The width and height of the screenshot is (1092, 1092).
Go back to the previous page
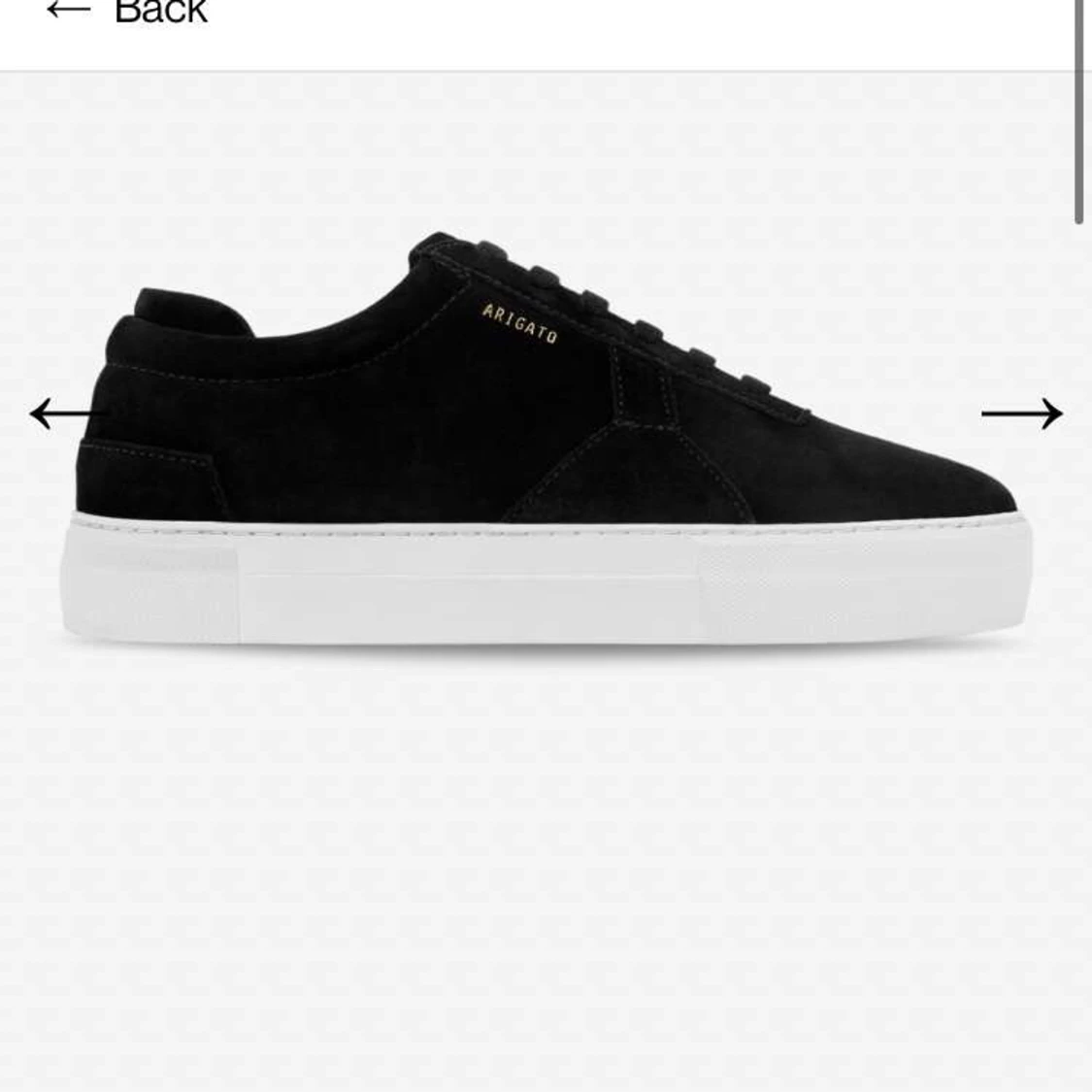point(126,12)
